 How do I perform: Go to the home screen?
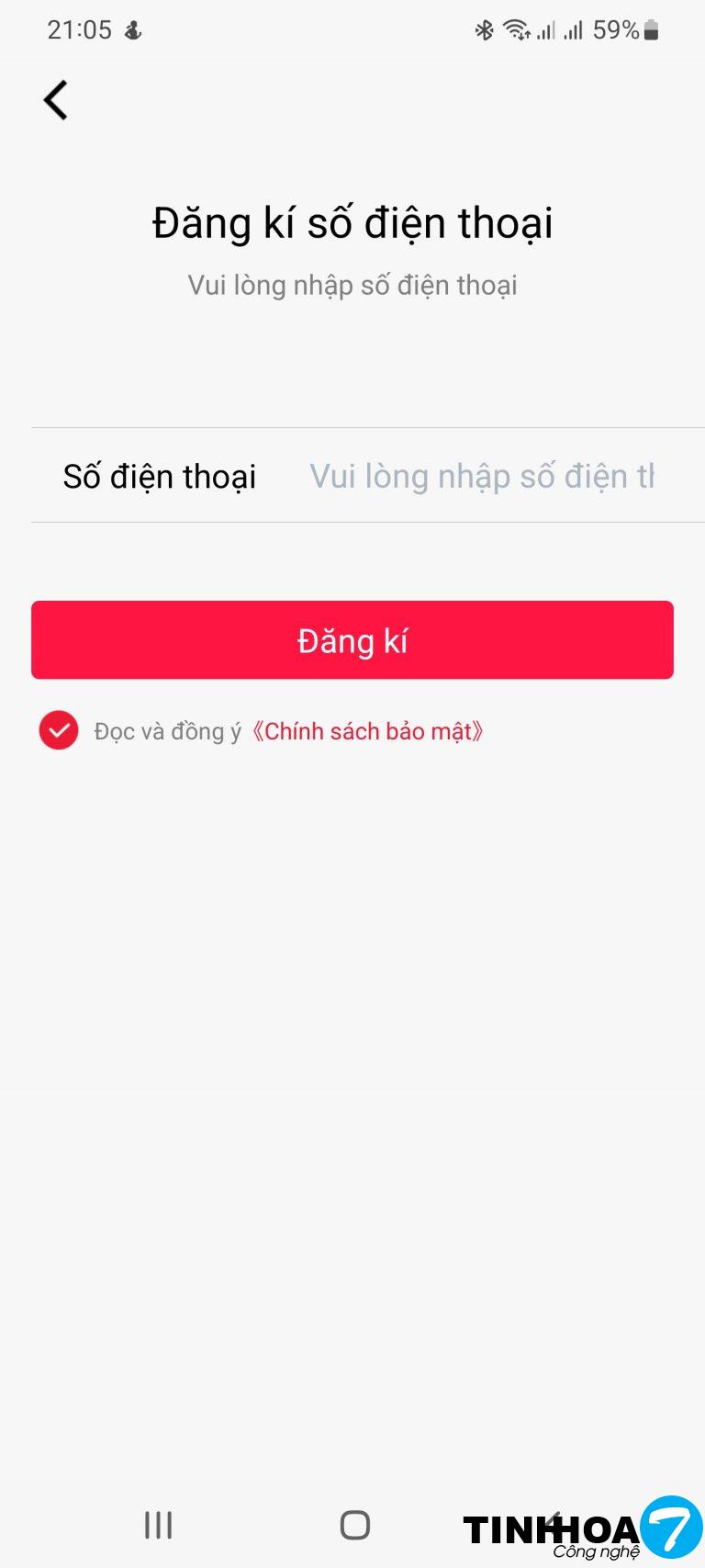tap(354, 1525)
